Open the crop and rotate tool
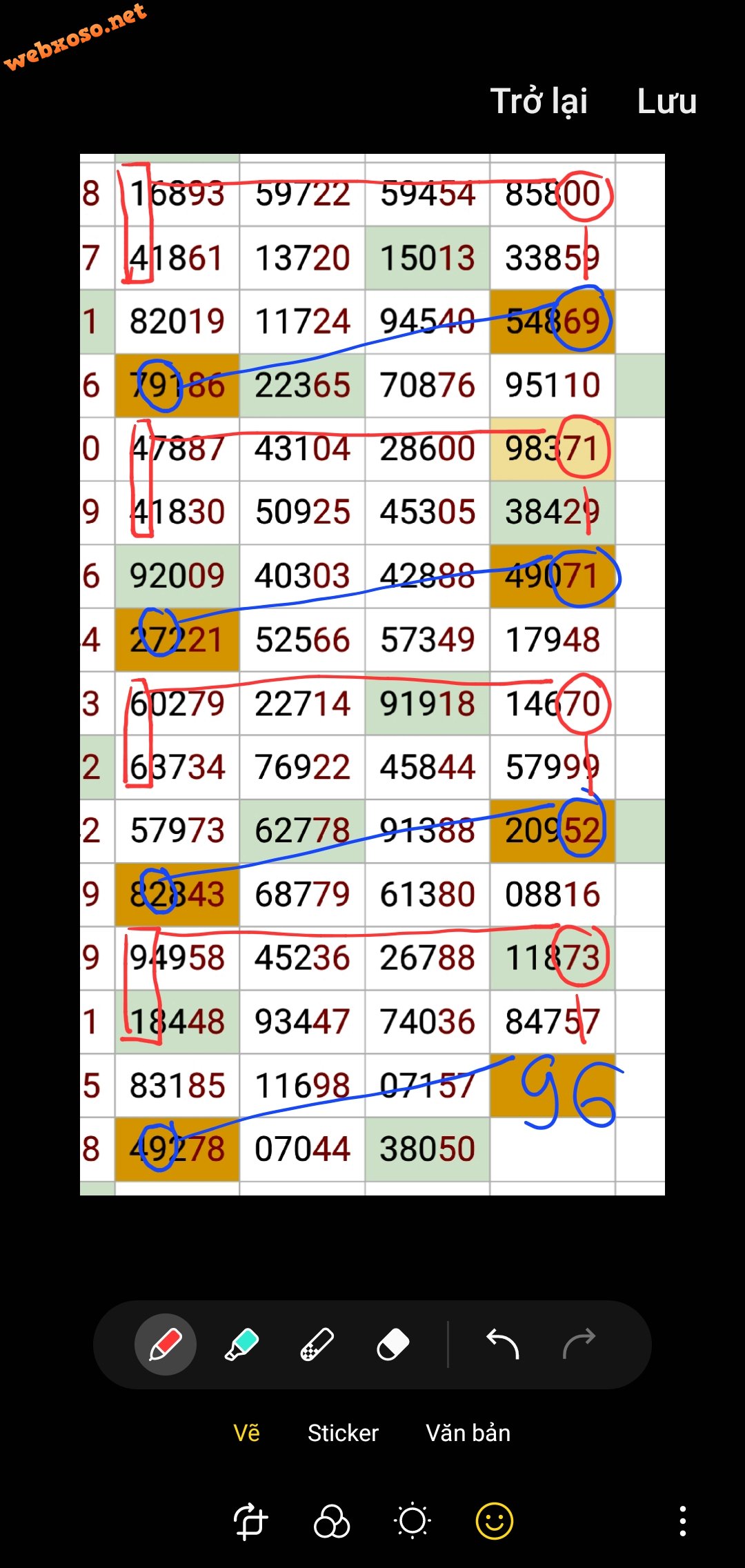The width and height of the screenshot is (745, 1568). tap(250, 1521)
